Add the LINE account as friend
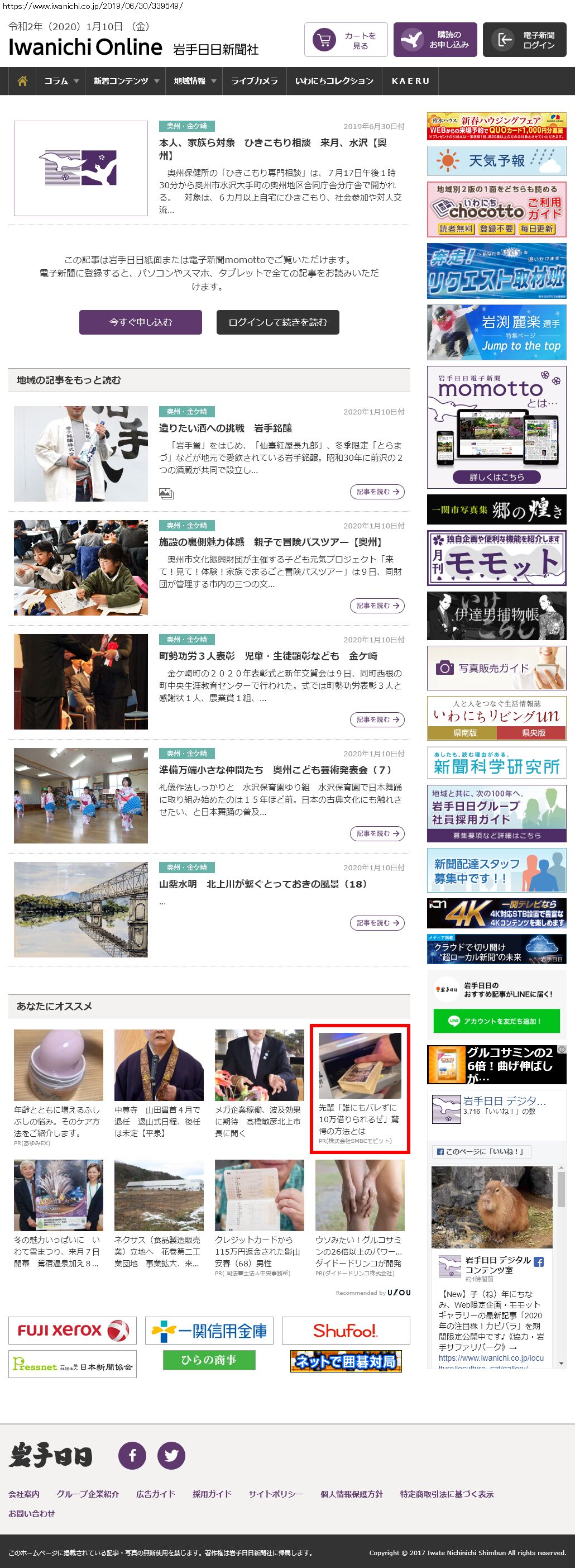Screen dimensions: 575x1568 pyautogui.click(x=496, y=1021)
